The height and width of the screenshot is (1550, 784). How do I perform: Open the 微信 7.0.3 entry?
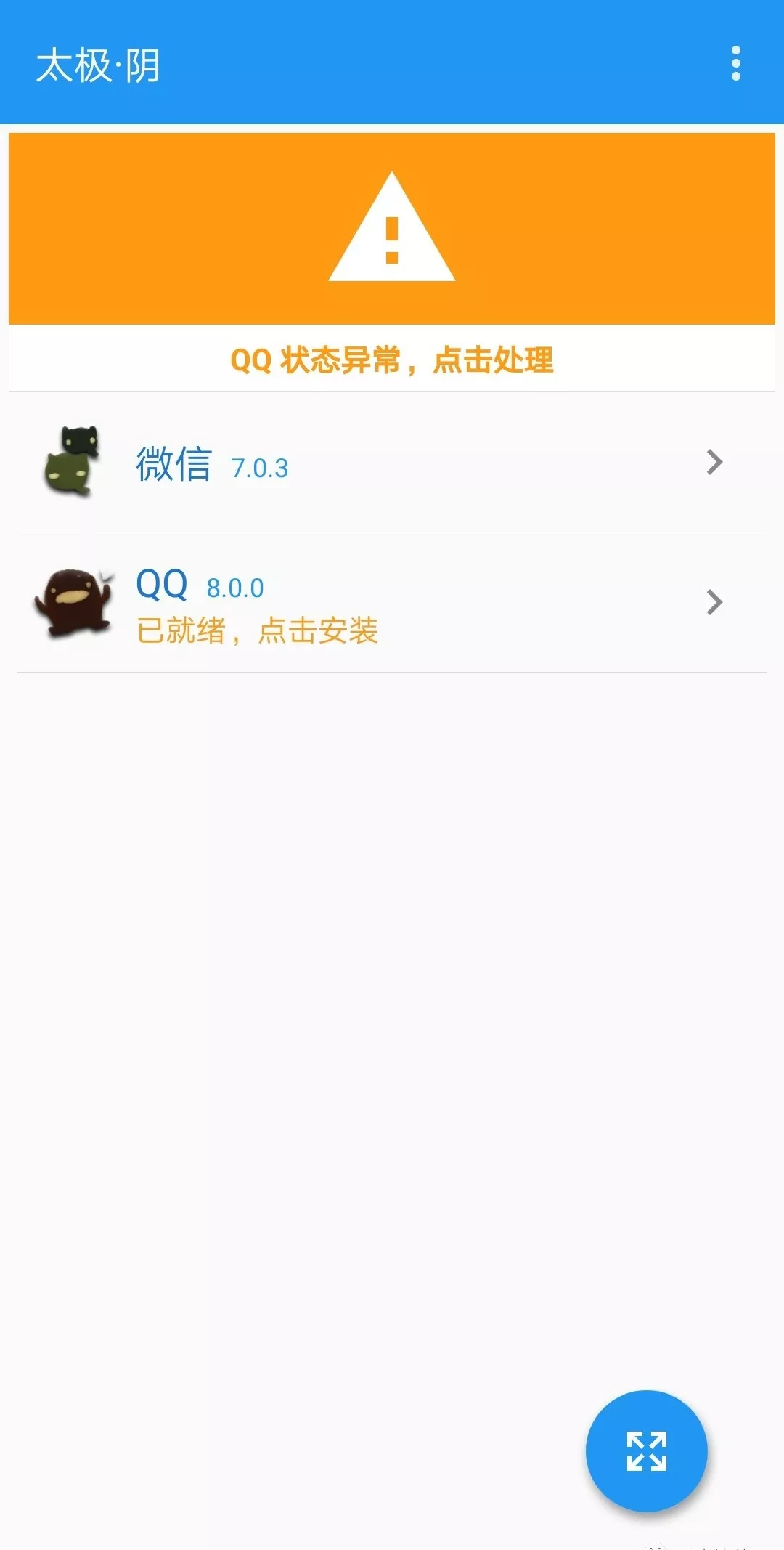[392, 463]
